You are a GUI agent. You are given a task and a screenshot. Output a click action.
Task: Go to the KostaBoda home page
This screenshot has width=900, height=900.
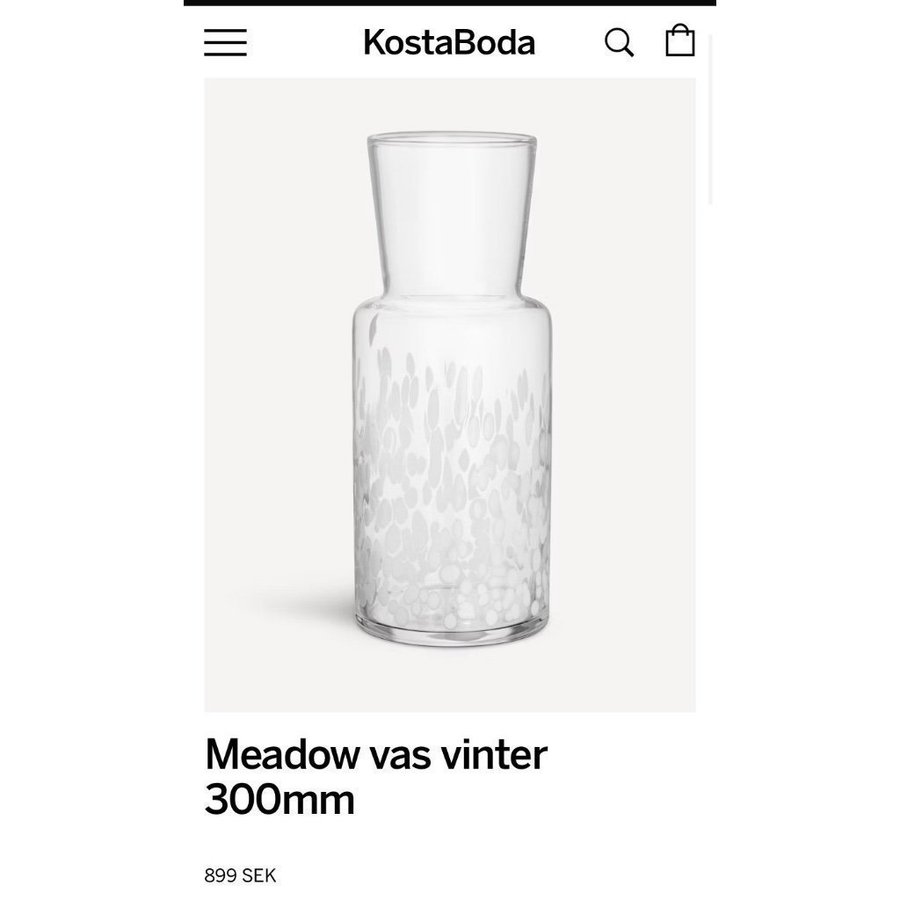coord(449,43)
